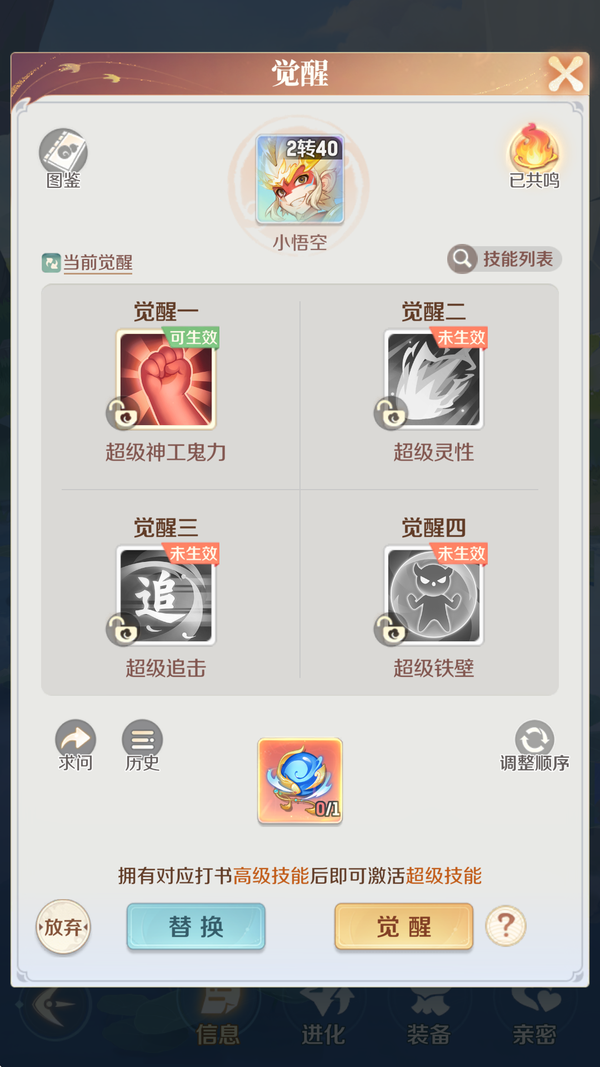Tap the 求问 share arrow
600x1067 pixels.
click(x=75, y=741)
